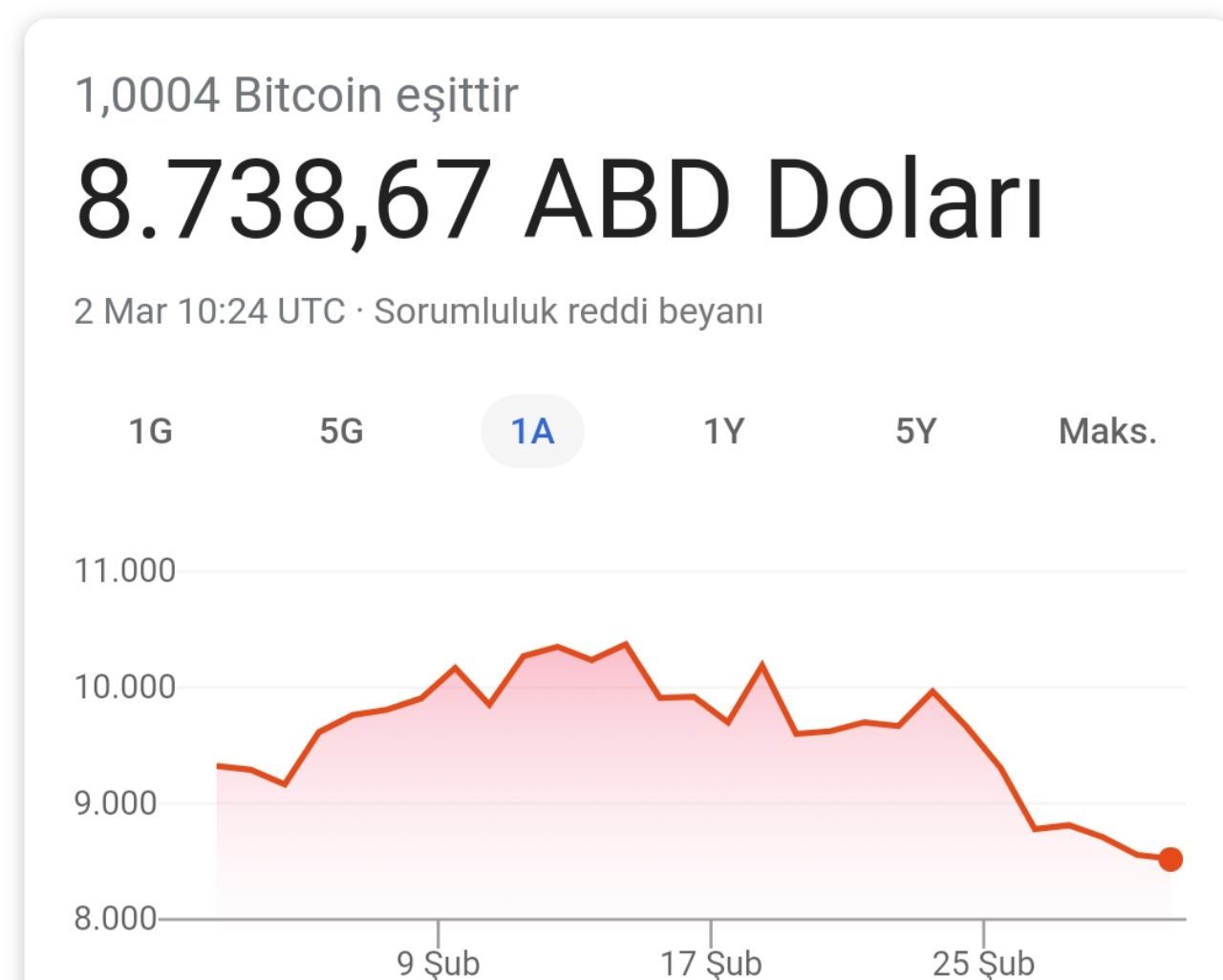This screenshot has width=1223, height=980.
Task: View the Maks. time range
Action: pos(1107,432)
